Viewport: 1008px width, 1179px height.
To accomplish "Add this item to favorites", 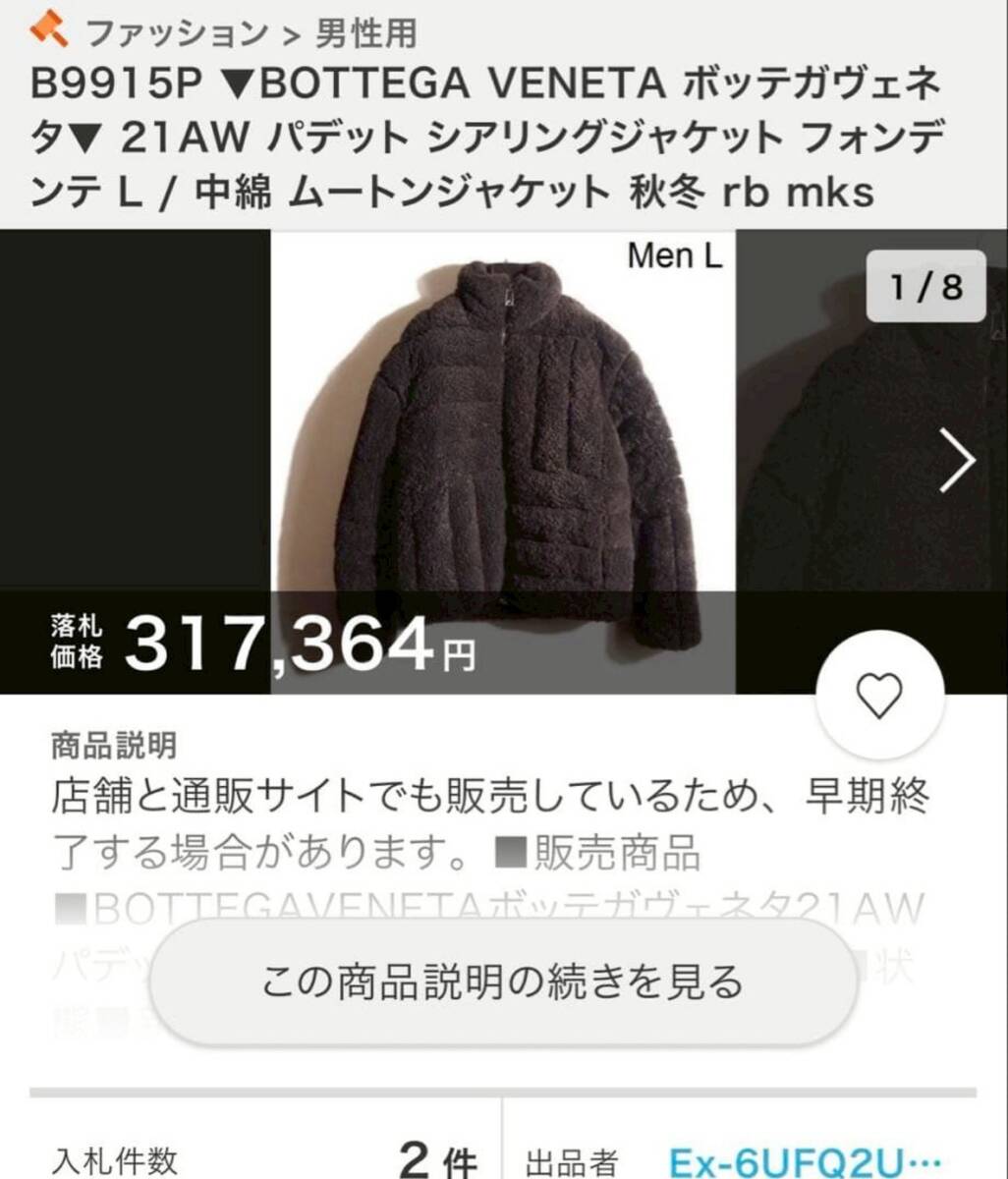I will click(879, 695).
